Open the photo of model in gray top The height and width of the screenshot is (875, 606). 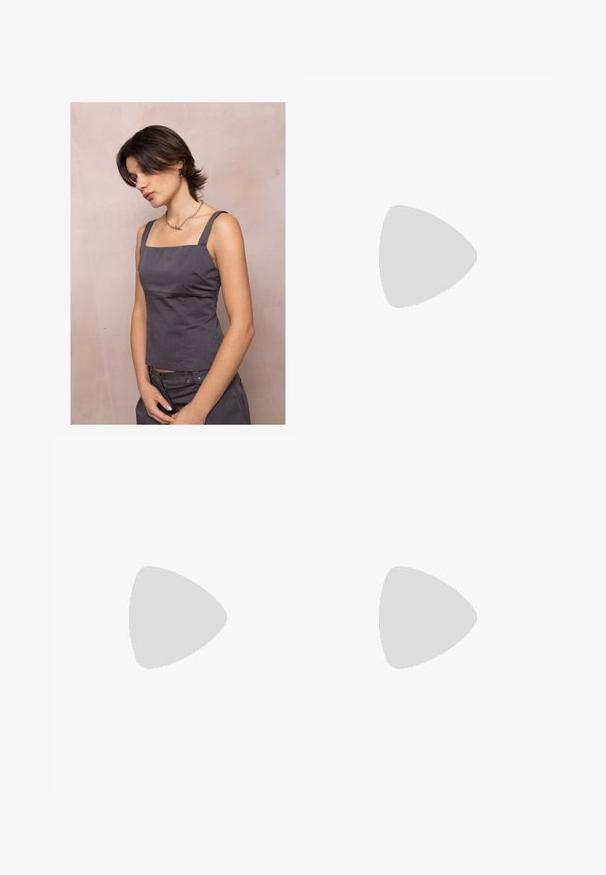(x=178, y=263)
